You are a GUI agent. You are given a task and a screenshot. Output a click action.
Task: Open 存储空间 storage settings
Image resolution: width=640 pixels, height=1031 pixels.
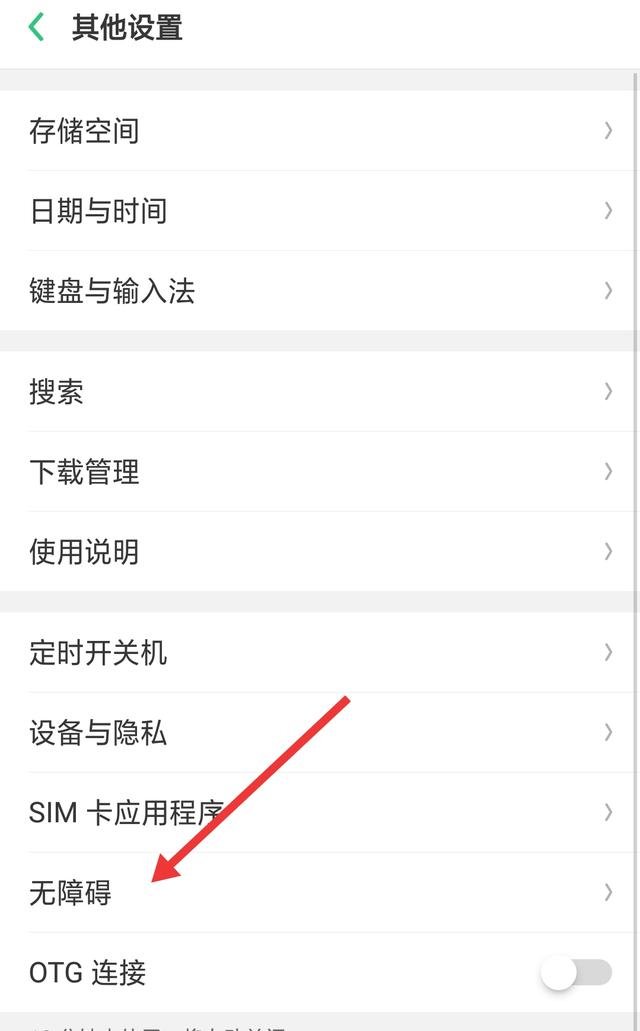tap(320, 131)
